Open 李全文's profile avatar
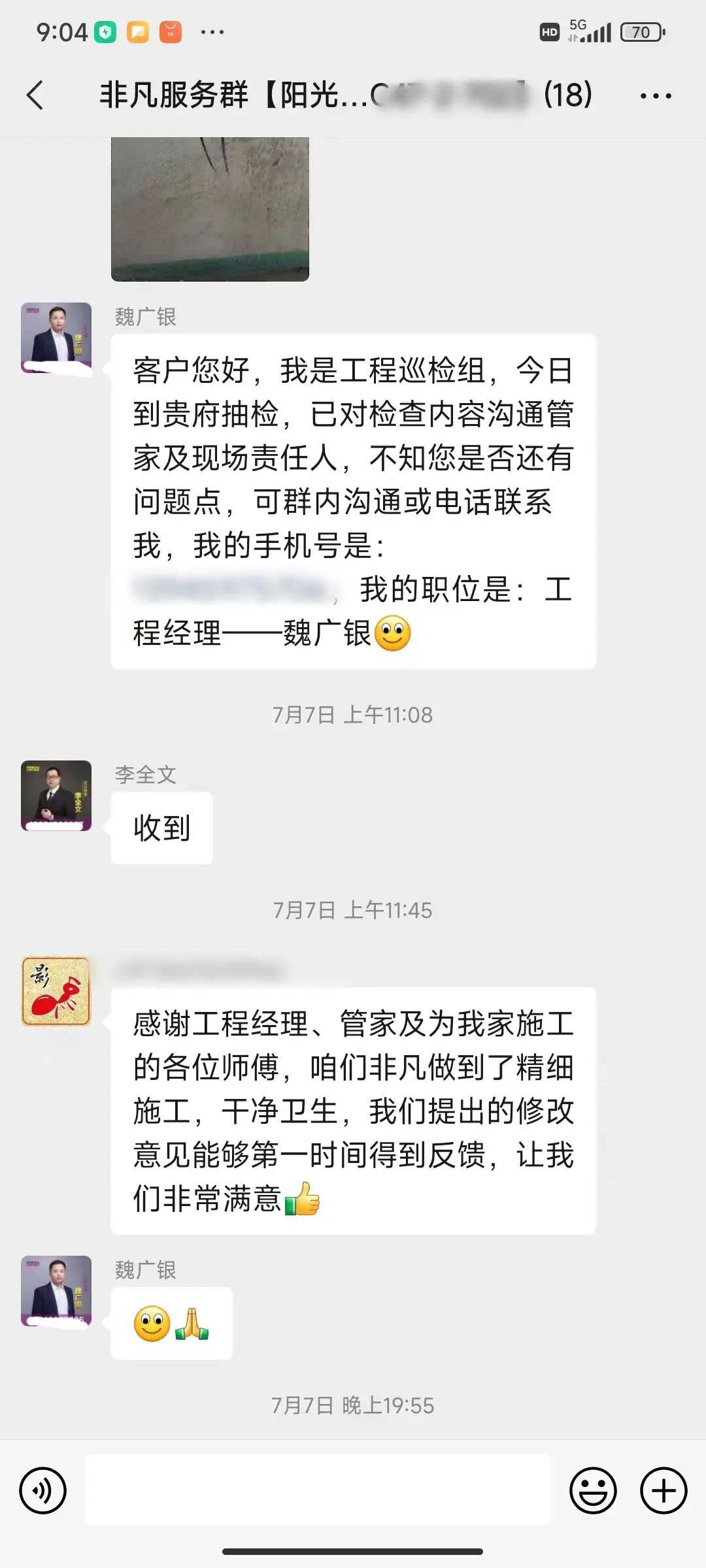Viewport: 706px width, 1568px height. [56, 795]
